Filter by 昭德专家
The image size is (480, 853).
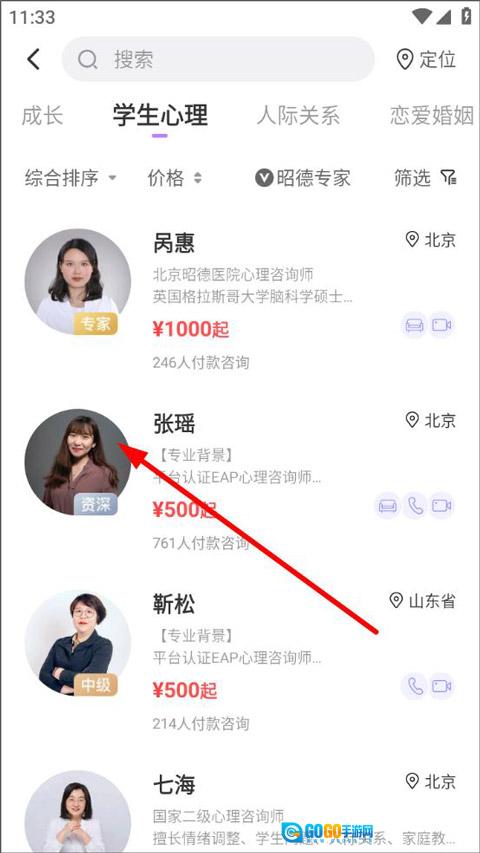[303, 178]
